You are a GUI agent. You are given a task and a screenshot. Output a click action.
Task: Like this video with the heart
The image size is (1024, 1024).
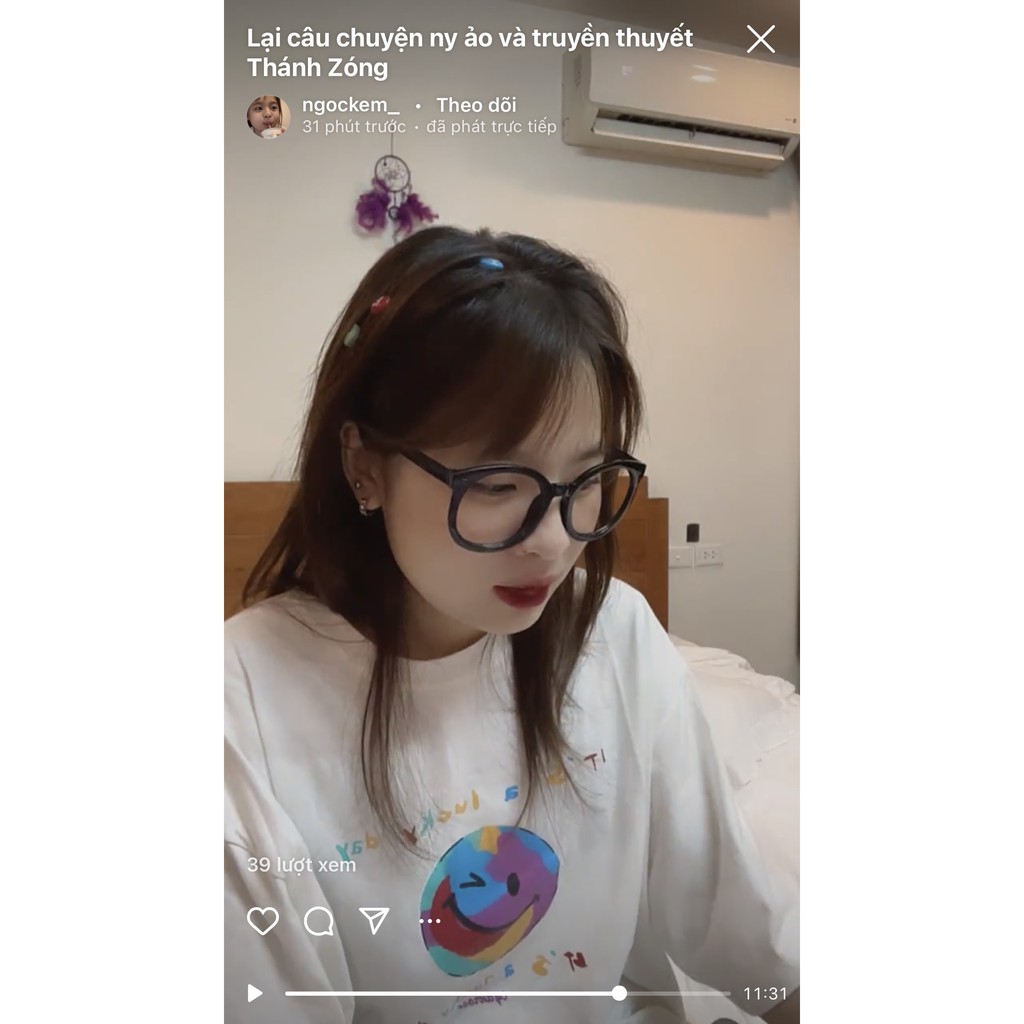point(263,921)
